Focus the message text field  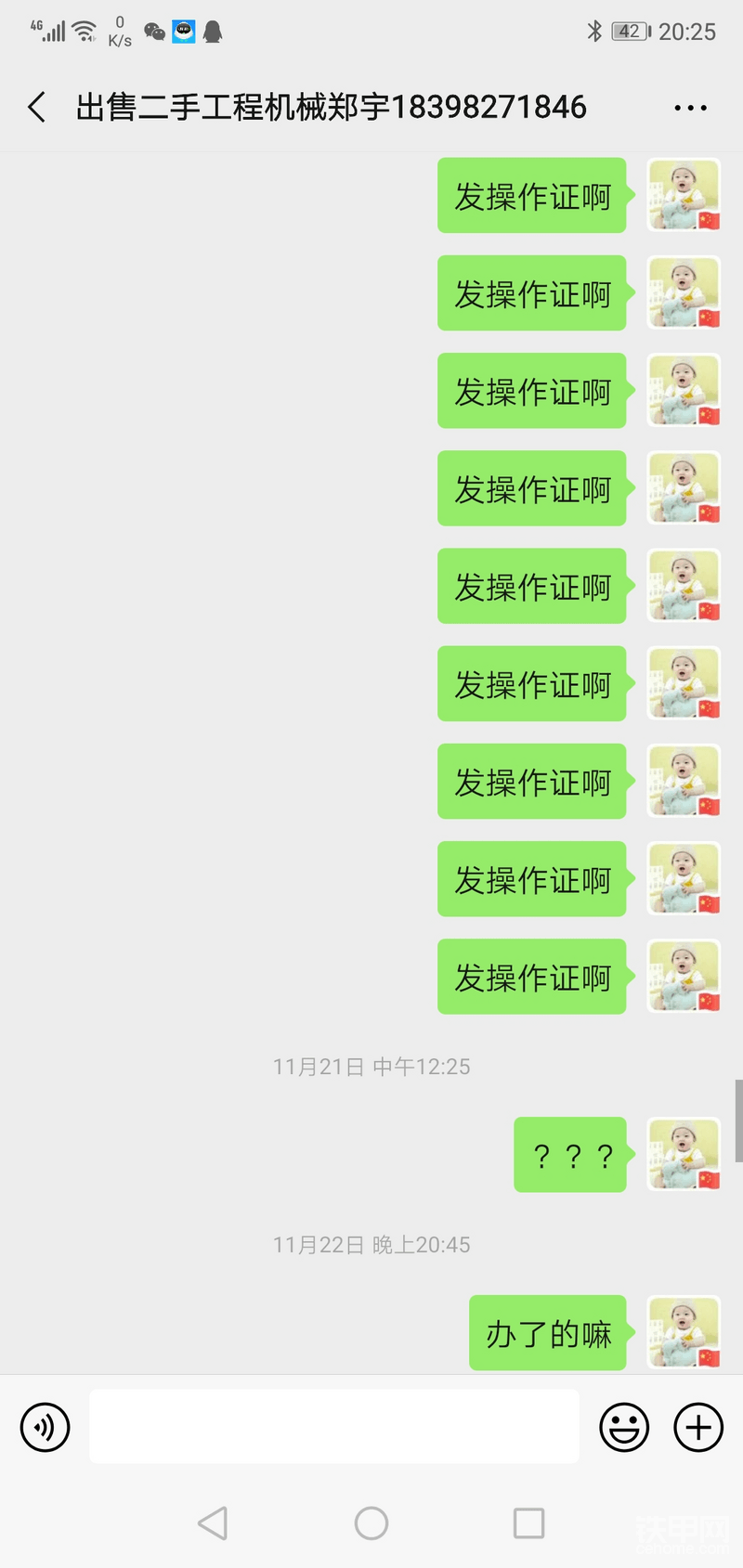click(x=334, y=1427)
